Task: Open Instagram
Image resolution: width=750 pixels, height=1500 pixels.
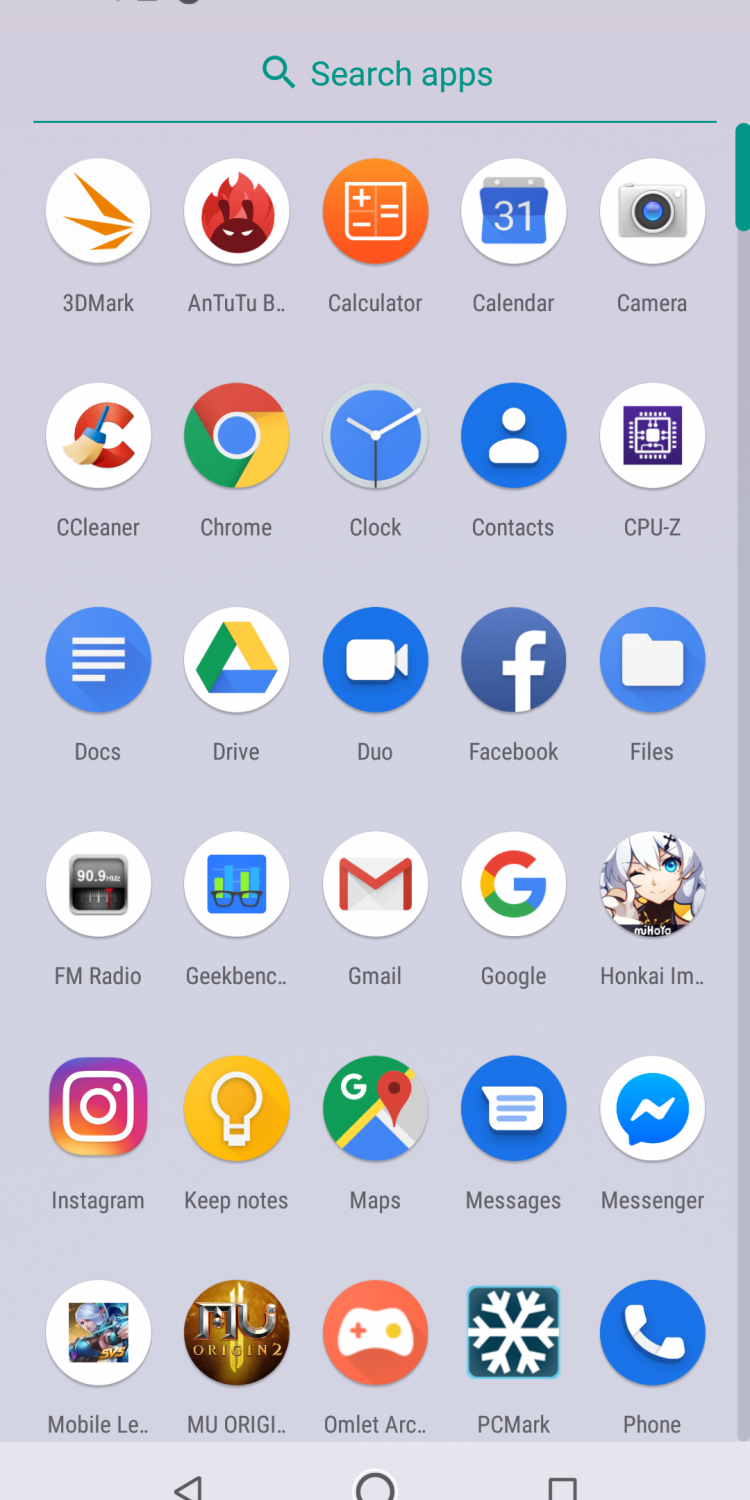Action: [98, 1108]
